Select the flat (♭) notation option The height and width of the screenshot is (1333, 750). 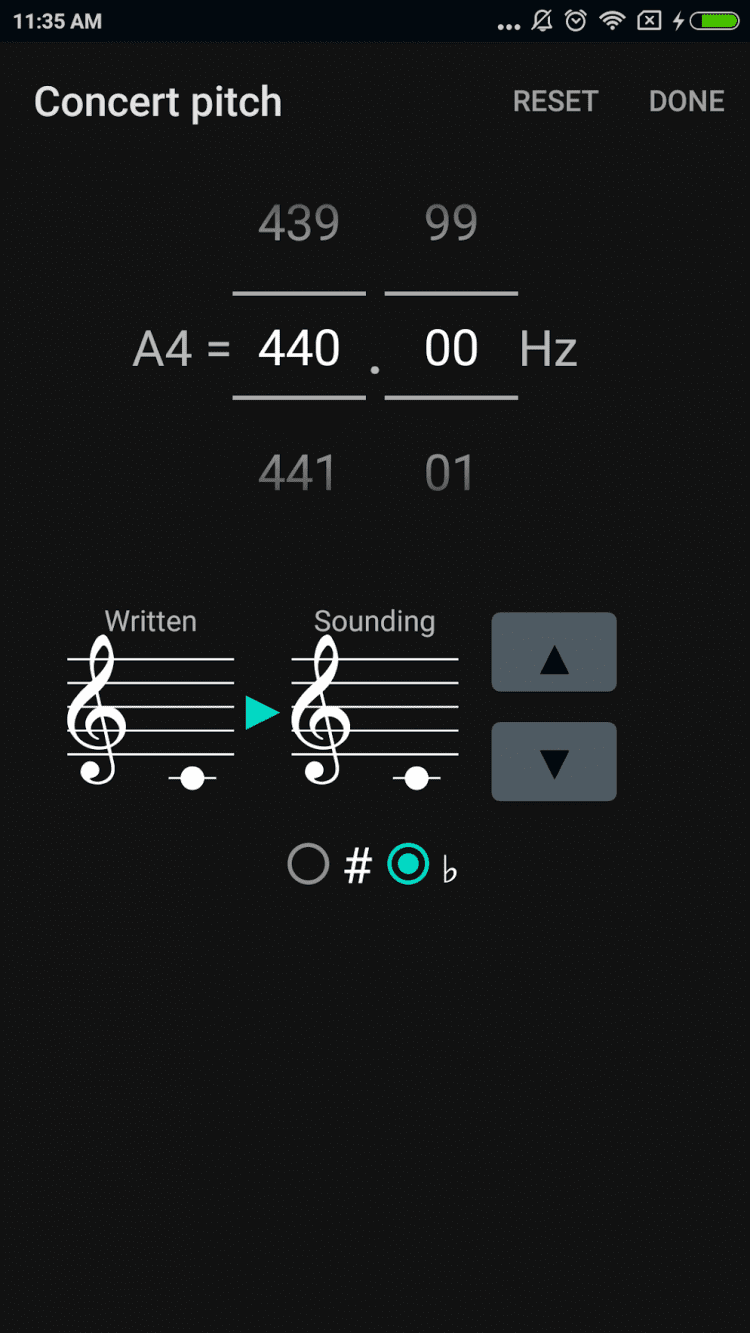(408, 865)
